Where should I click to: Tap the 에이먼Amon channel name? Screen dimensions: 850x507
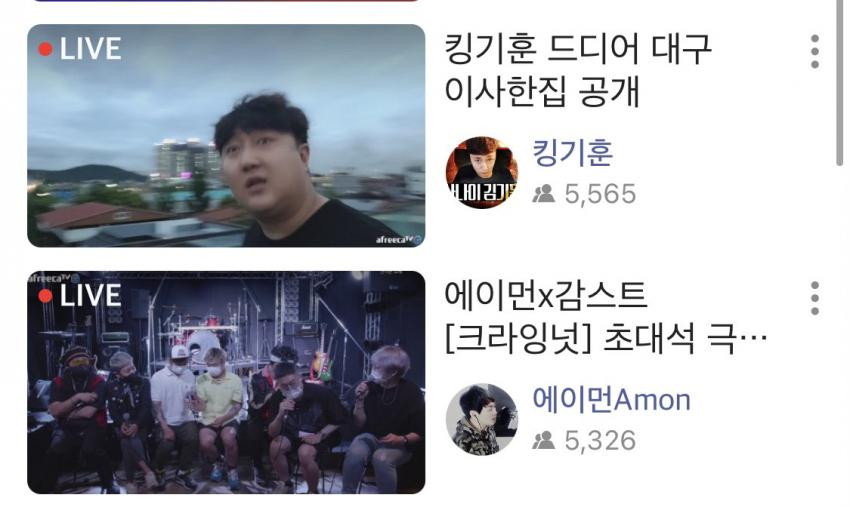click(611, 400)
